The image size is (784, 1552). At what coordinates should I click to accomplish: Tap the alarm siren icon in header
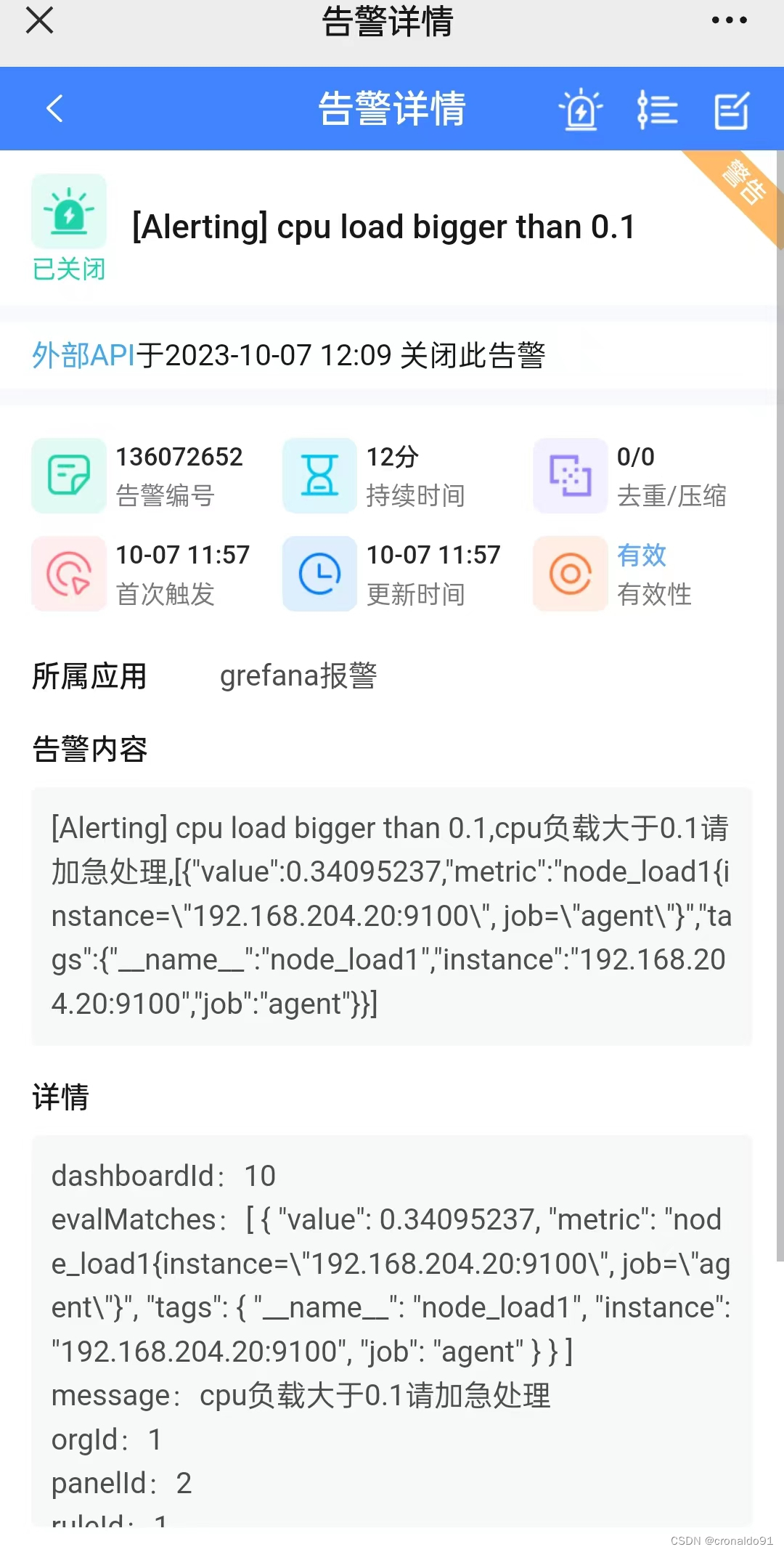point(581,110)
